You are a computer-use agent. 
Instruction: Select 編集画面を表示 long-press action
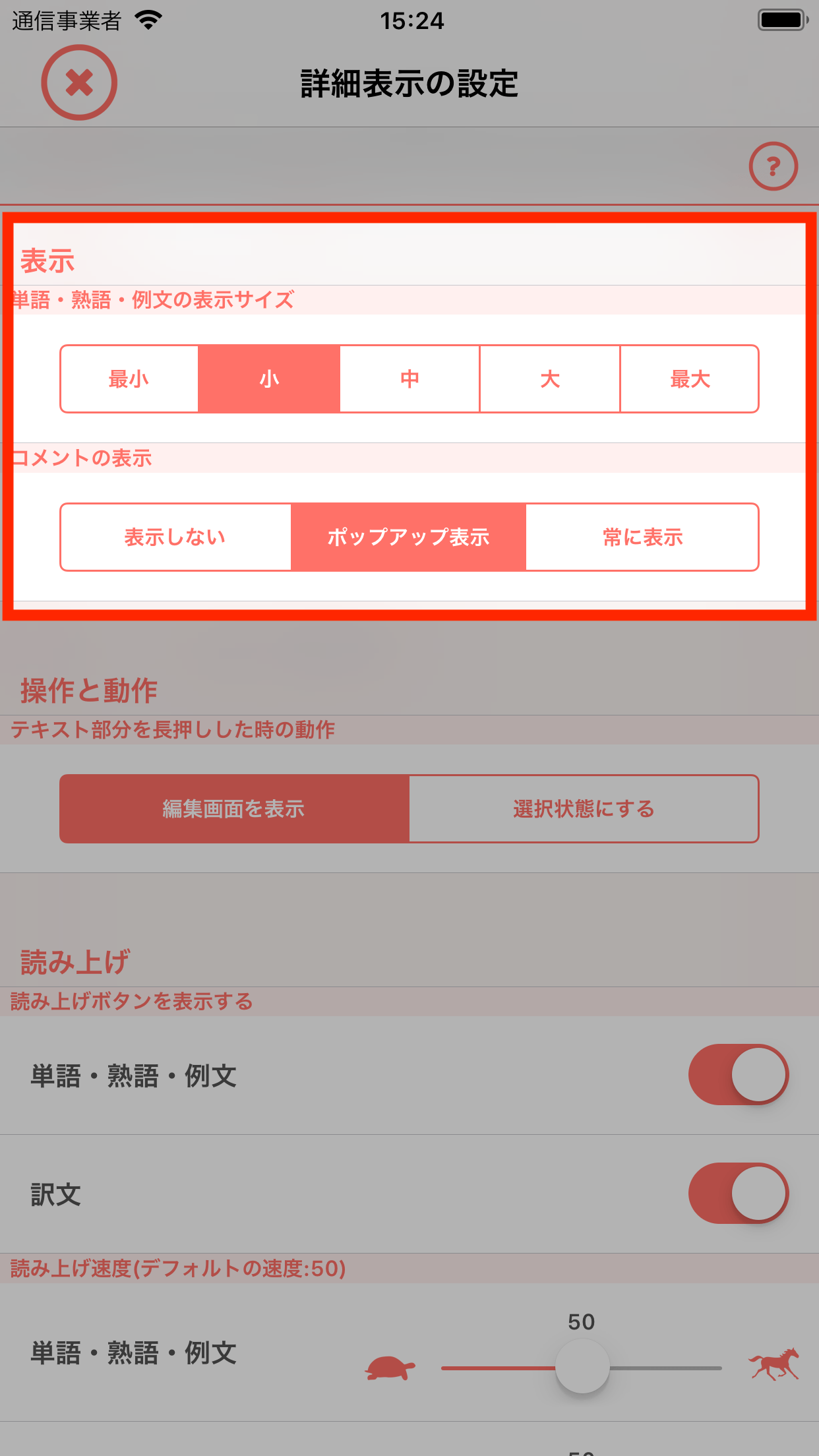coord(234,809)
